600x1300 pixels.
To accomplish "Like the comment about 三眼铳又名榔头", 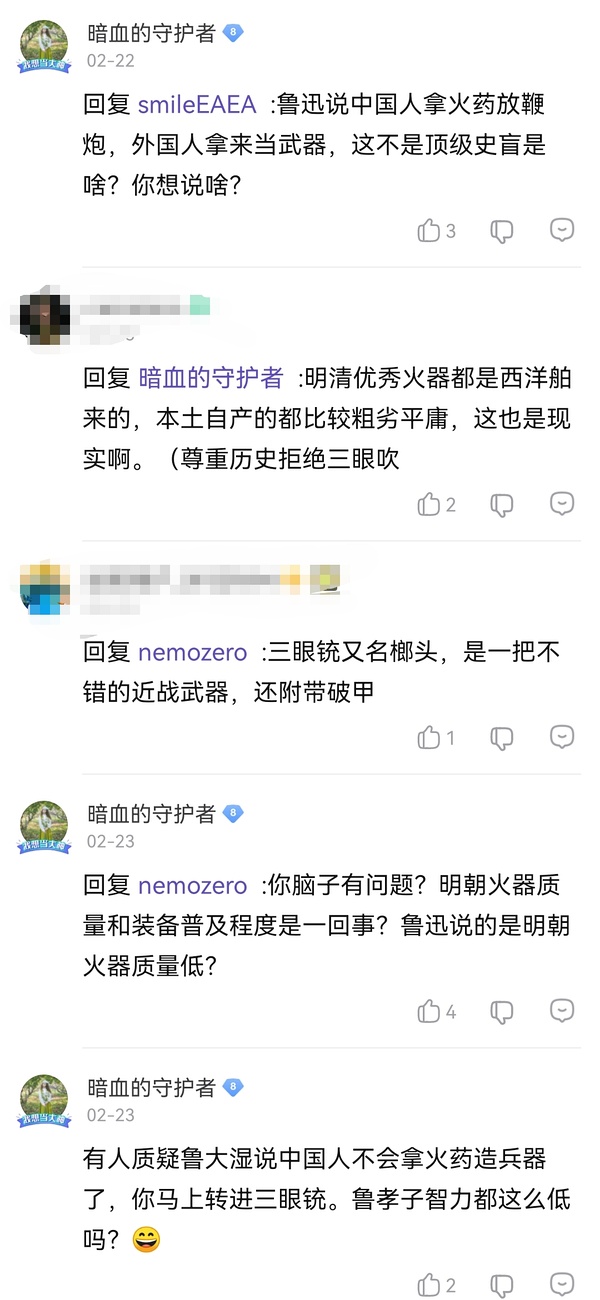I will (x=430, y=738).
